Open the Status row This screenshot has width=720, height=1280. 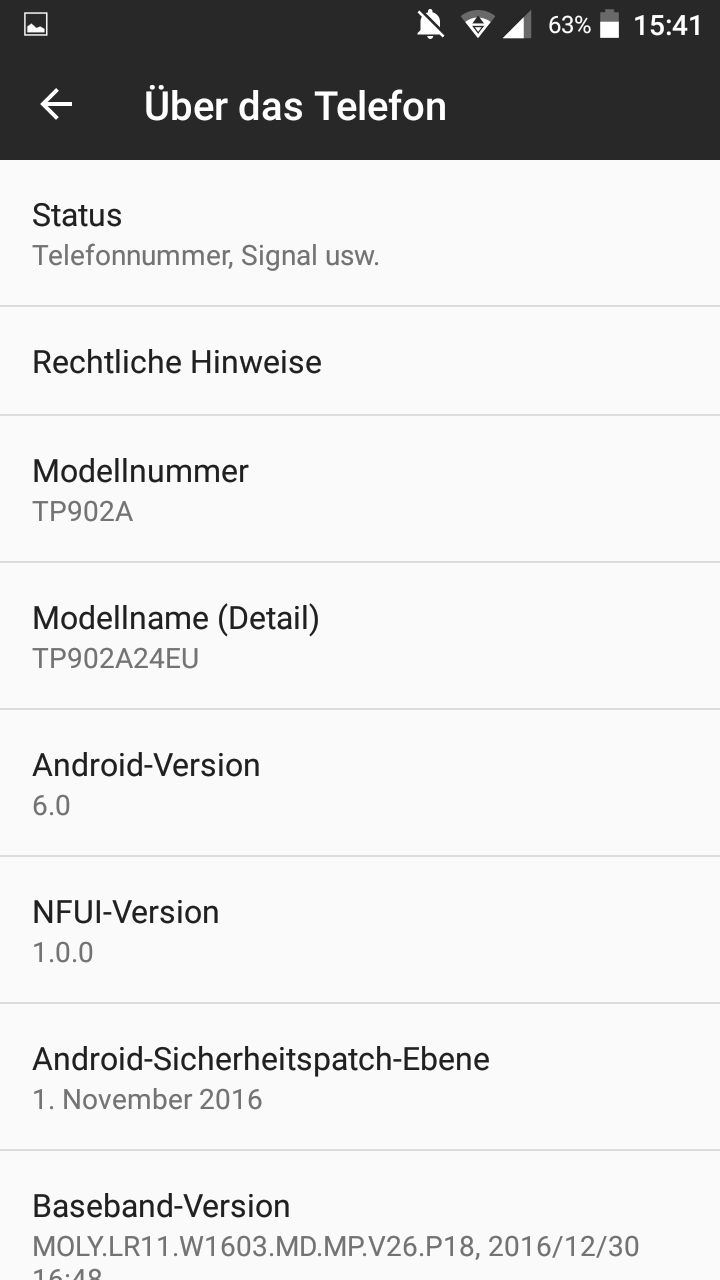click(x=360, y=233)
